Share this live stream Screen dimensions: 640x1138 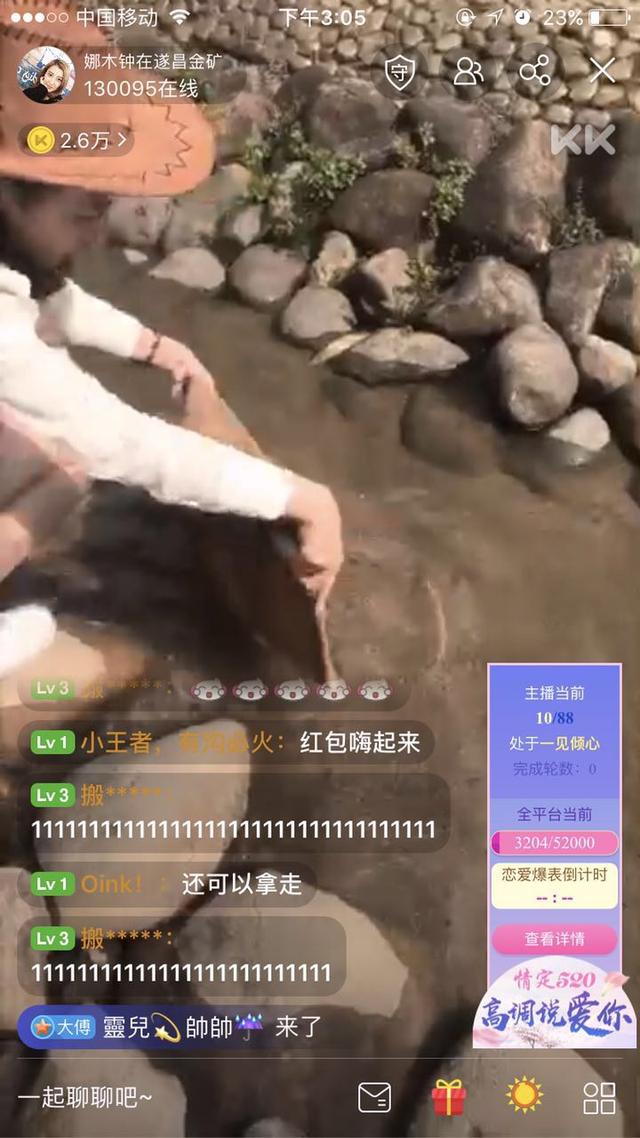535,71
